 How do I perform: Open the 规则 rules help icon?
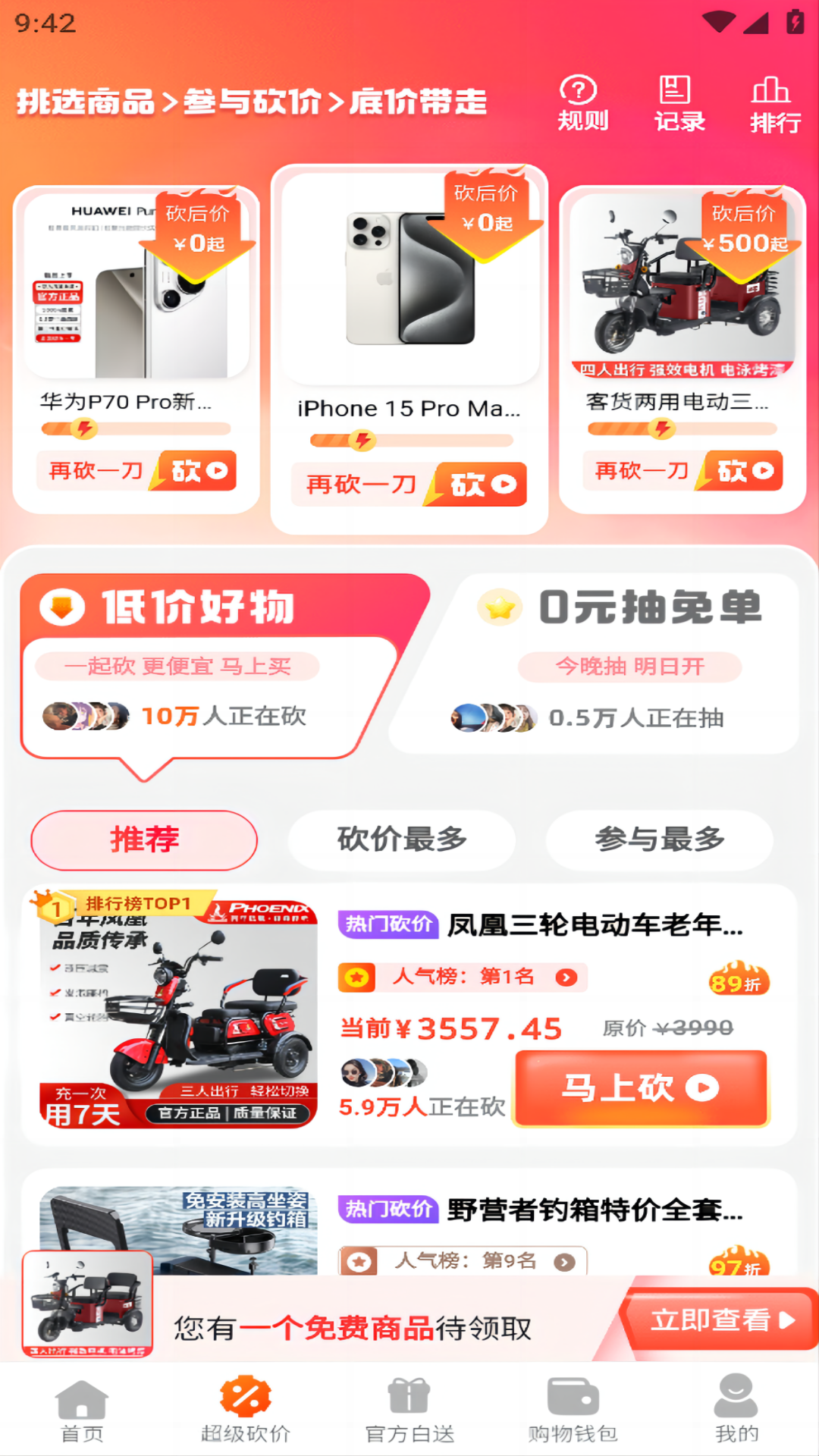point(582,103)
